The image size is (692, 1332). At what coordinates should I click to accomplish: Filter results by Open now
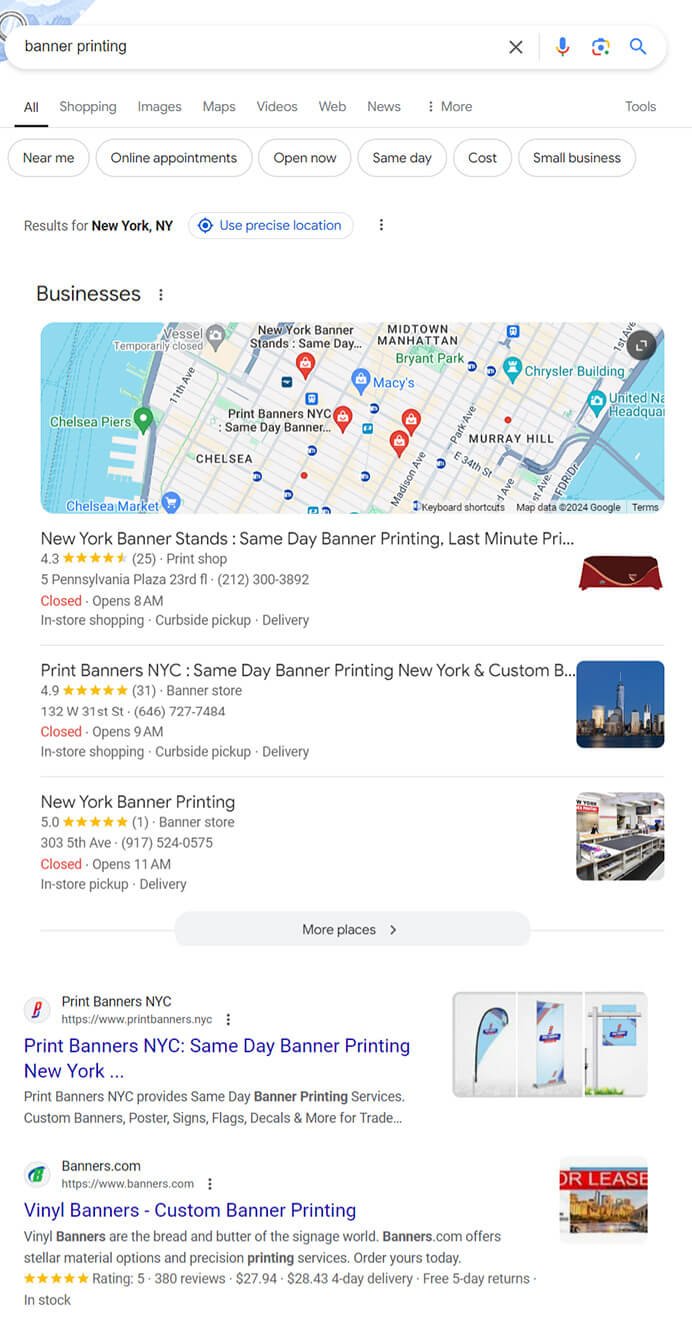click(304, 158)
